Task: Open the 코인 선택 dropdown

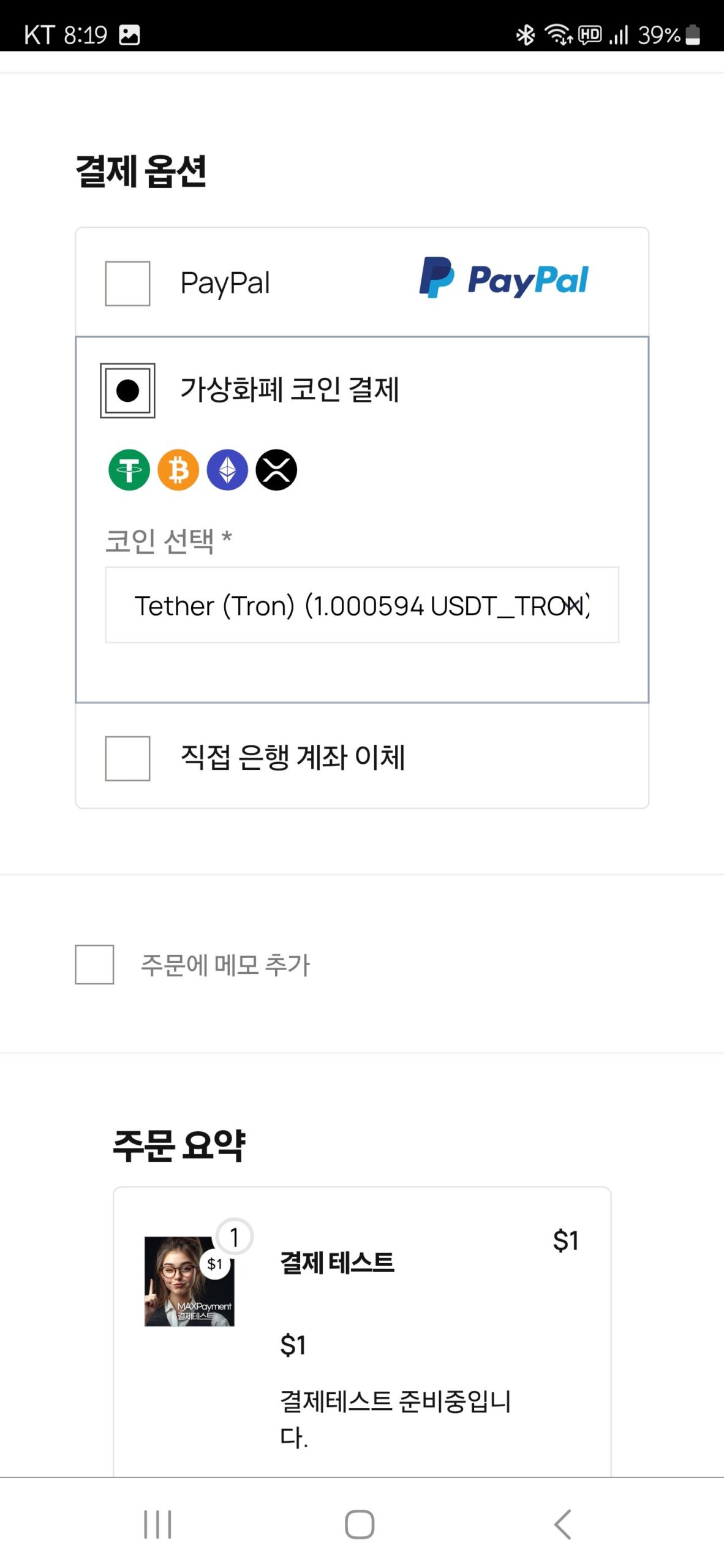Action: click(x=362, y=605)
